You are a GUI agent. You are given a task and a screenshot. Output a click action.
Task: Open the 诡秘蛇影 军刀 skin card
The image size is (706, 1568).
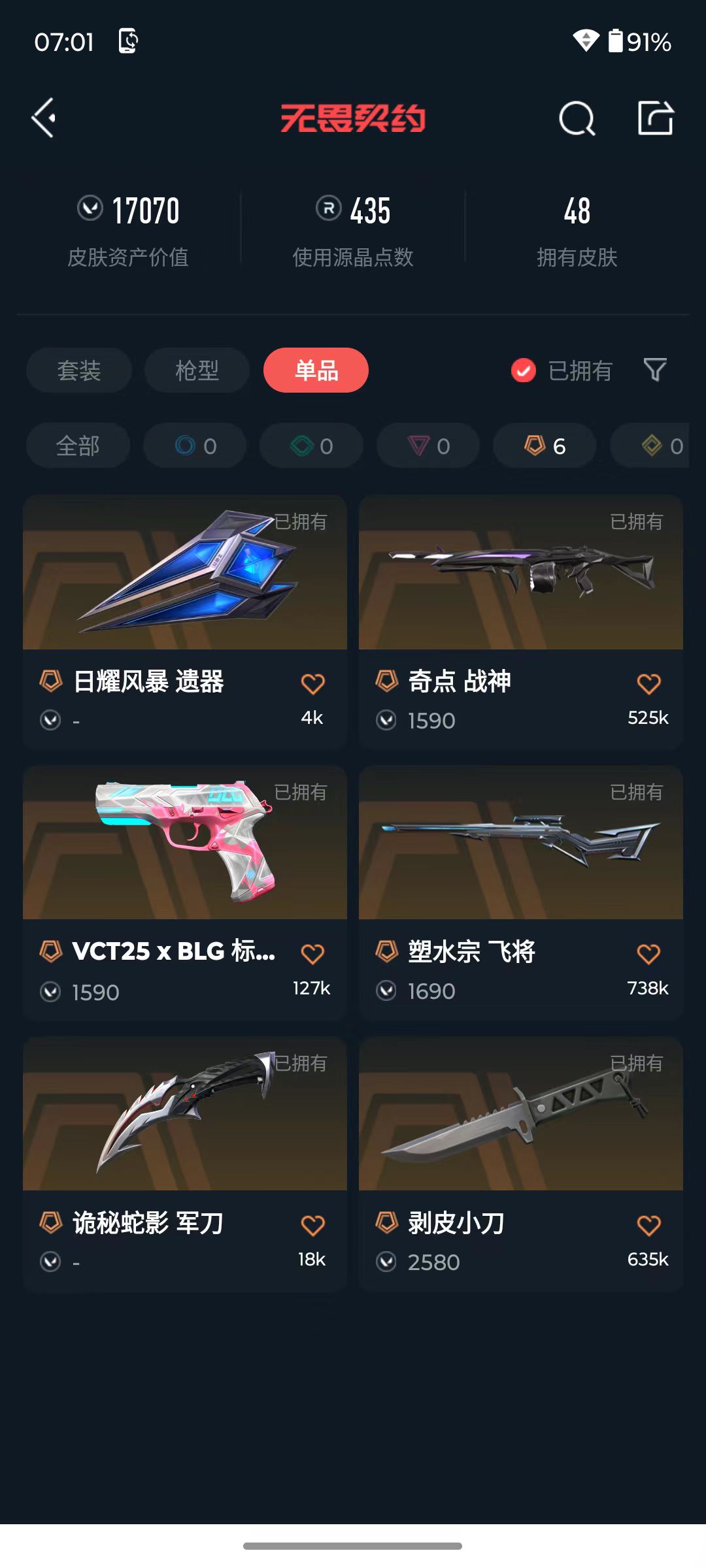(185, 1164)
